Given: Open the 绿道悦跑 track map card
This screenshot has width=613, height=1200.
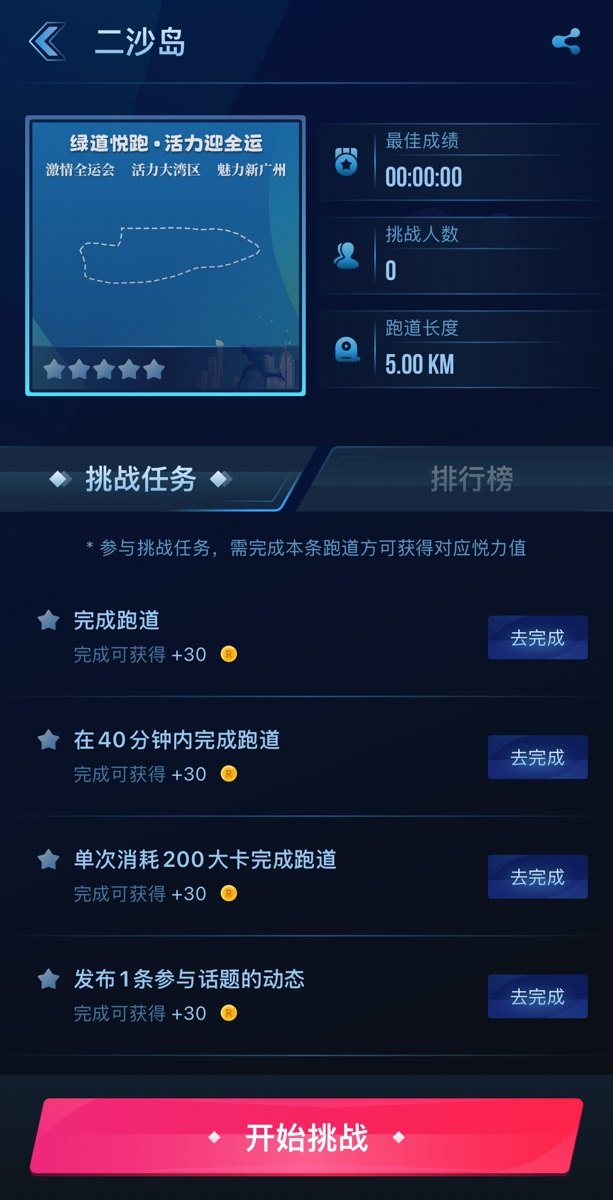Looking at the screenshot, I should [x=166, y=256].
